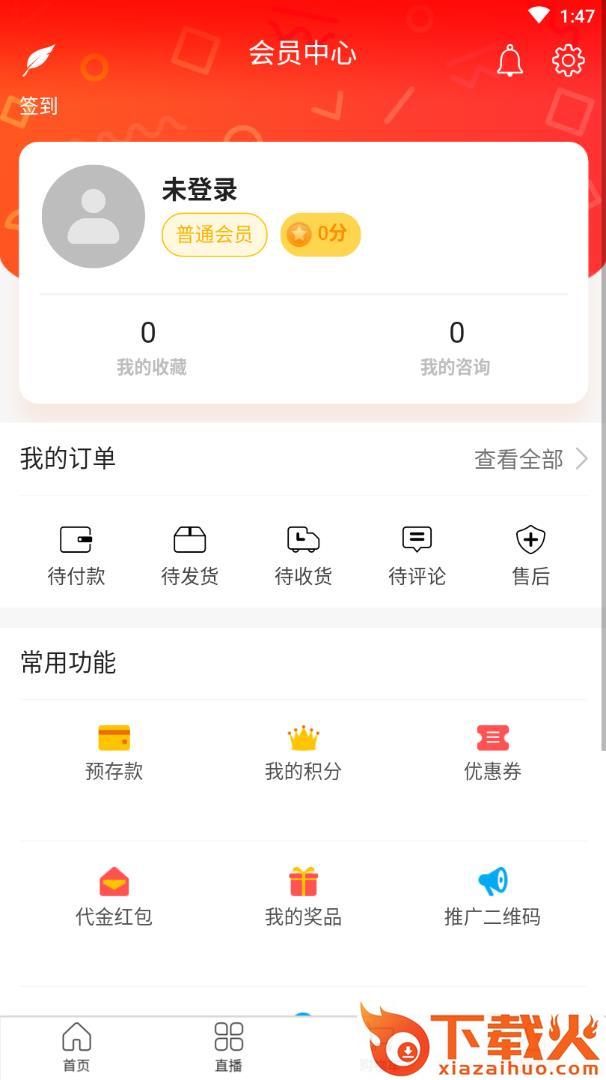The width and height of the screenshot is (606, 1080).
Task: Switch to the 直播 live tab
Action: click(x=228, y=1047)
